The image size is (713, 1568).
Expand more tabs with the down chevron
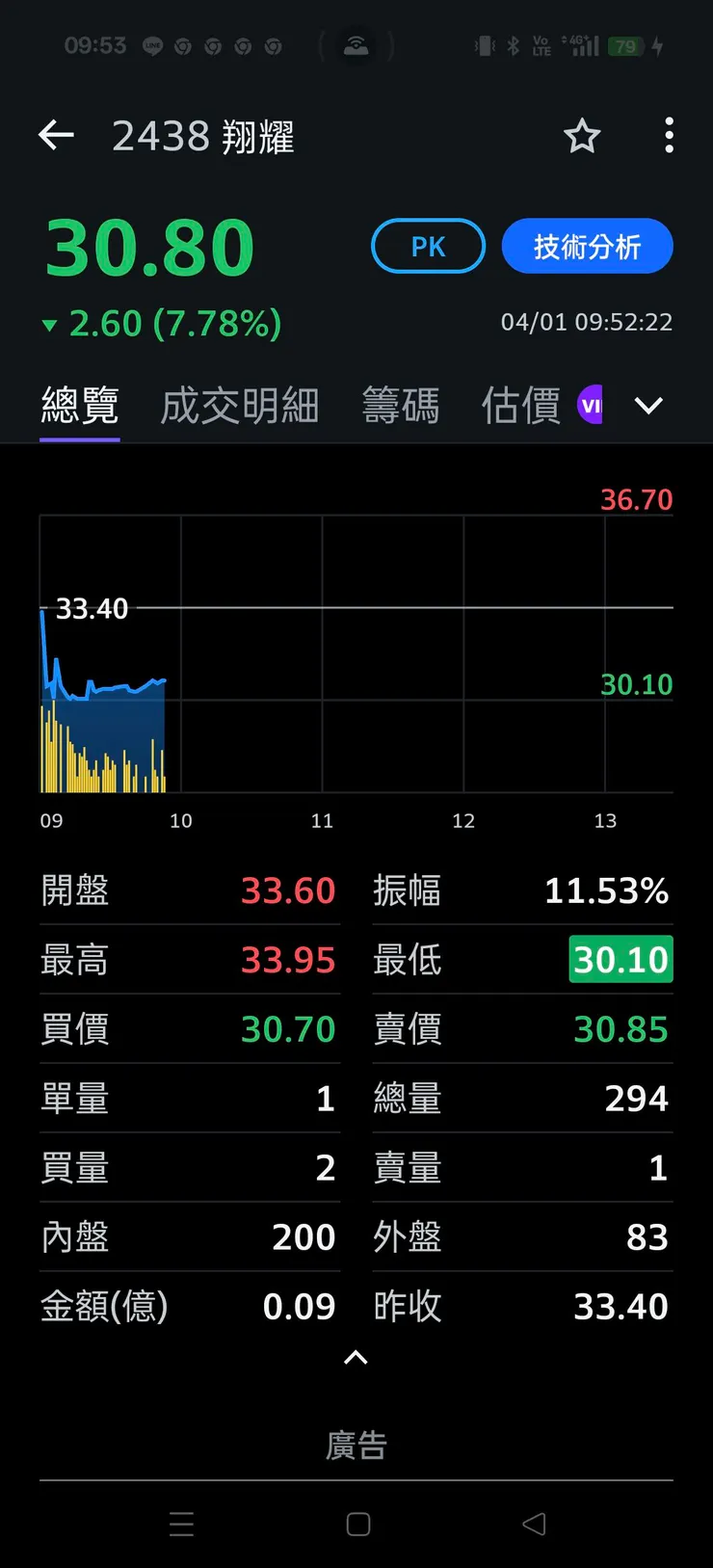tap(648, 406)
